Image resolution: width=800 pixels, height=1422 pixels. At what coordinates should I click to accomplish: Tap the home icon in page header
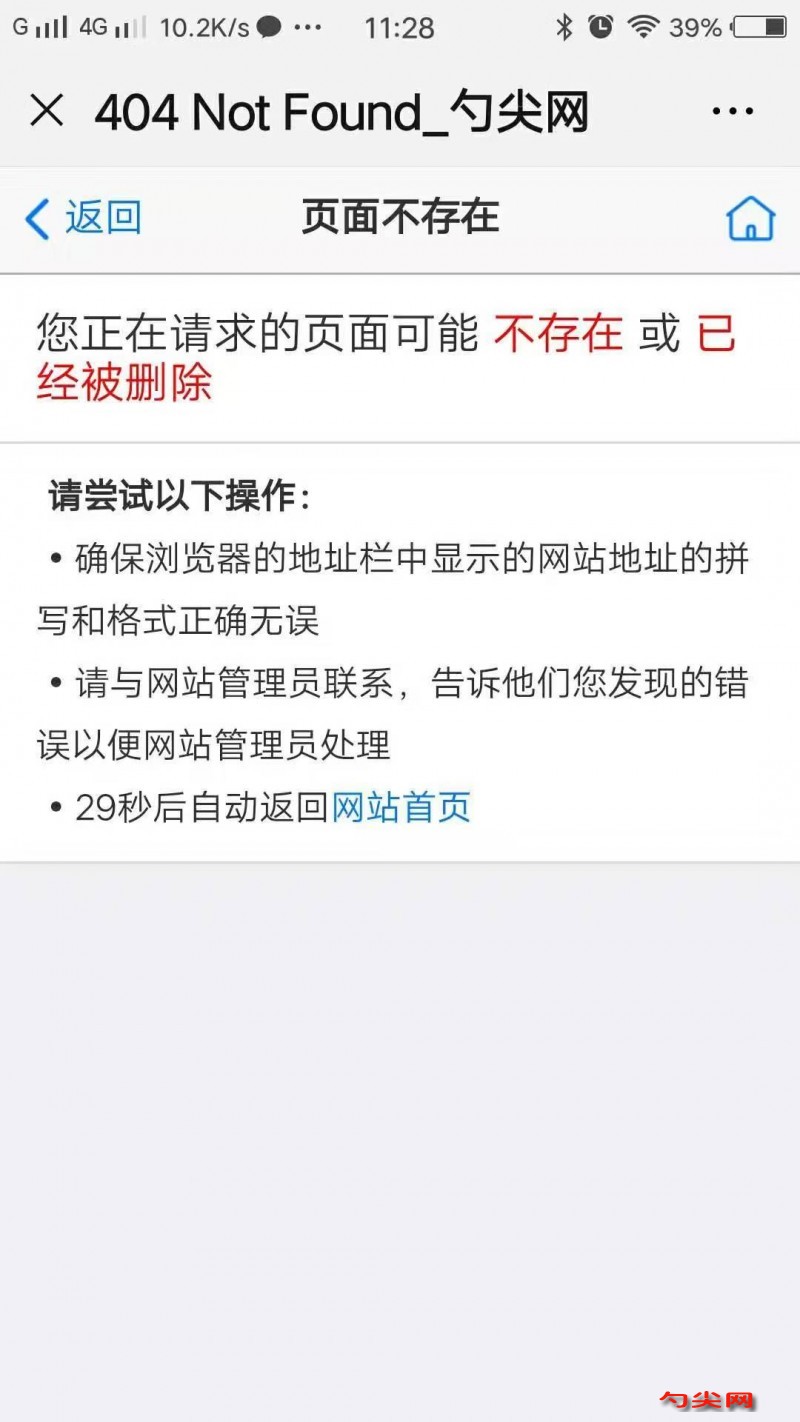click(752, 218)
